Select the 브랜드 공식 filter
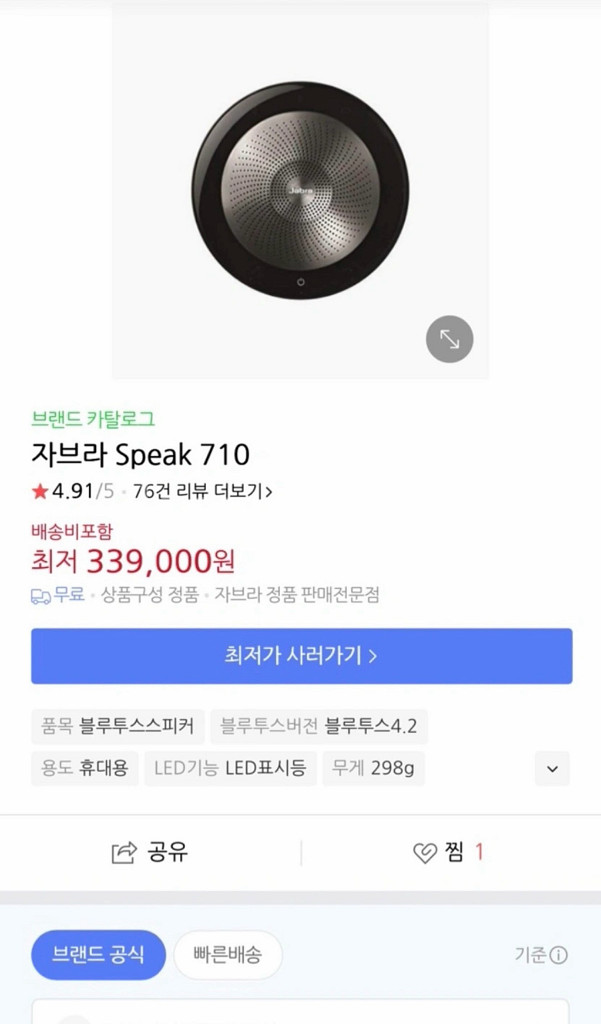Screen dimensions: 601x1024 [98, 954]
